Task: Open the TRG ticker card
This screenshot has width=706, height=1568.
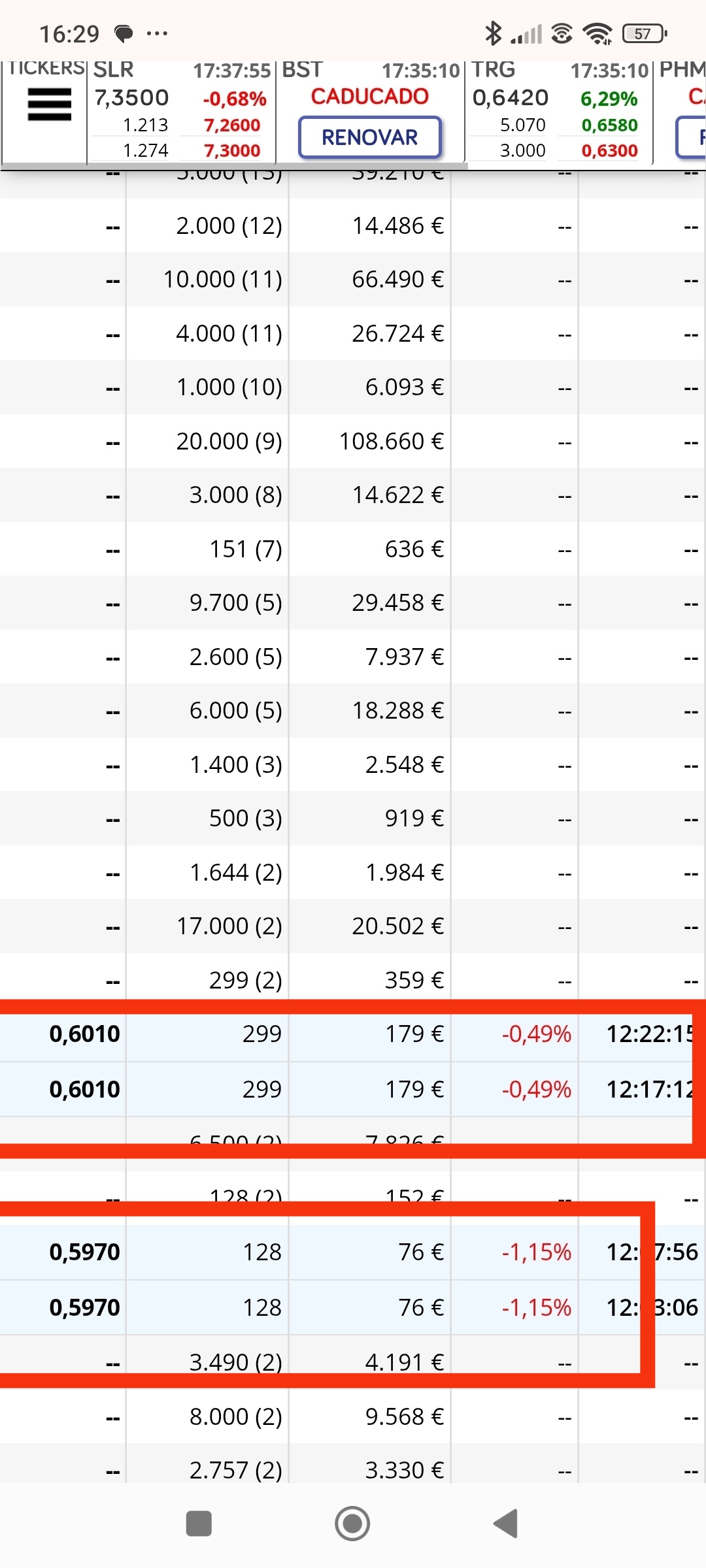Action: (559, 111)
